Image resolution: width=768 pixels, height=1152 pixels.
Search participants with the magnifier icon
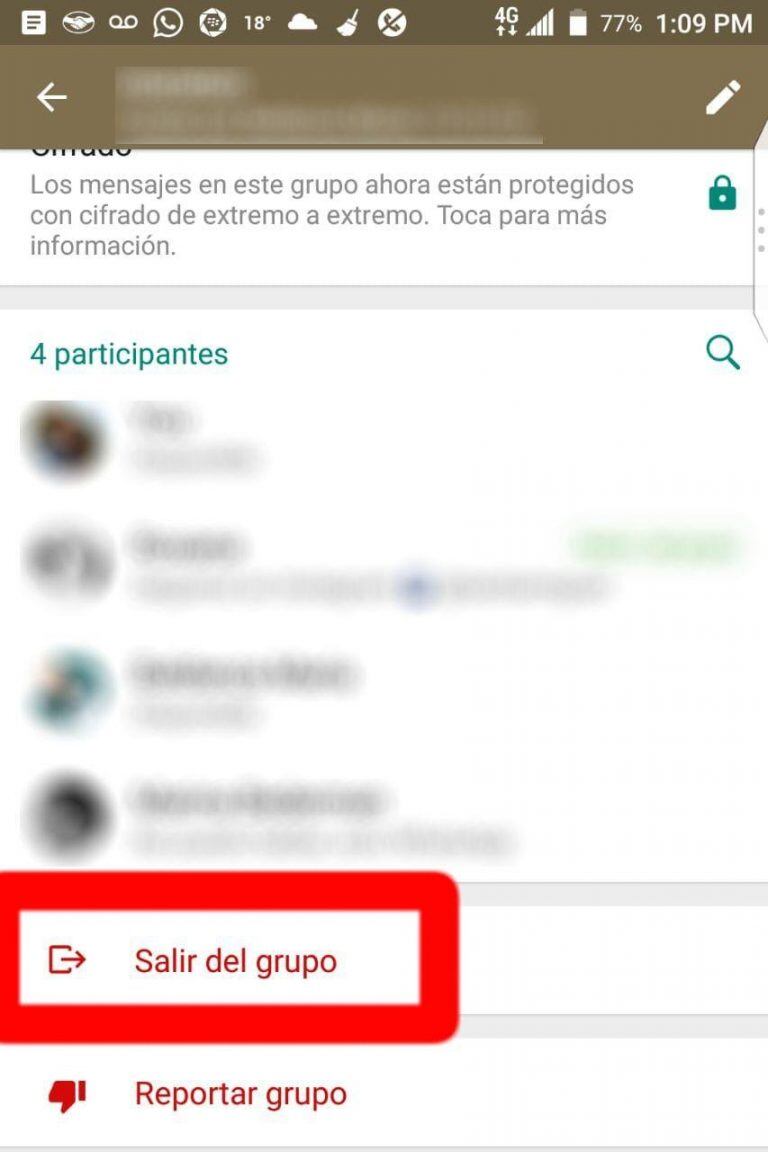[722, 353]
